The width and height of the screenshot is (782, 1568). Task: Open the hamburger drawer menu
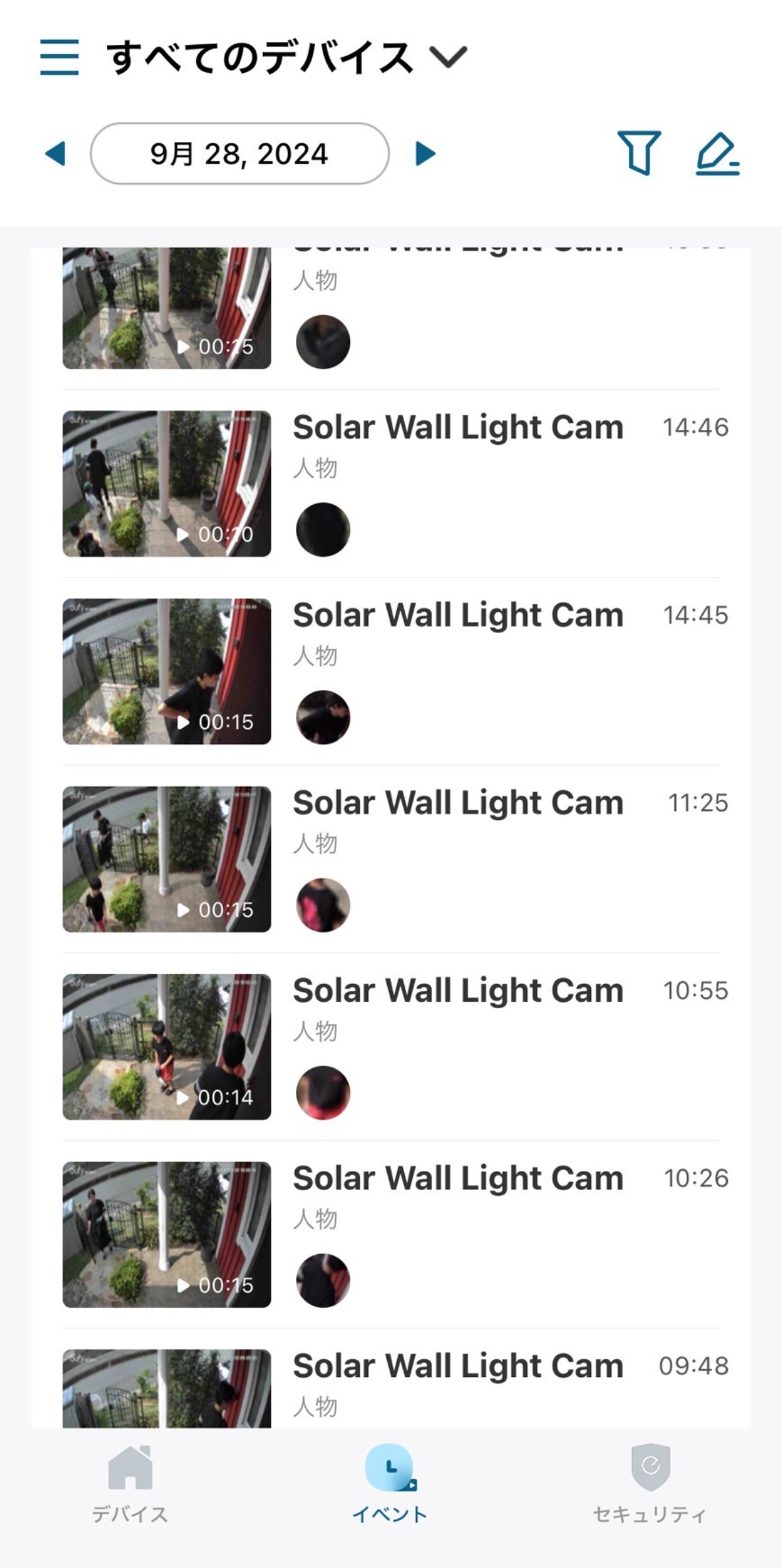coord(59,57)
